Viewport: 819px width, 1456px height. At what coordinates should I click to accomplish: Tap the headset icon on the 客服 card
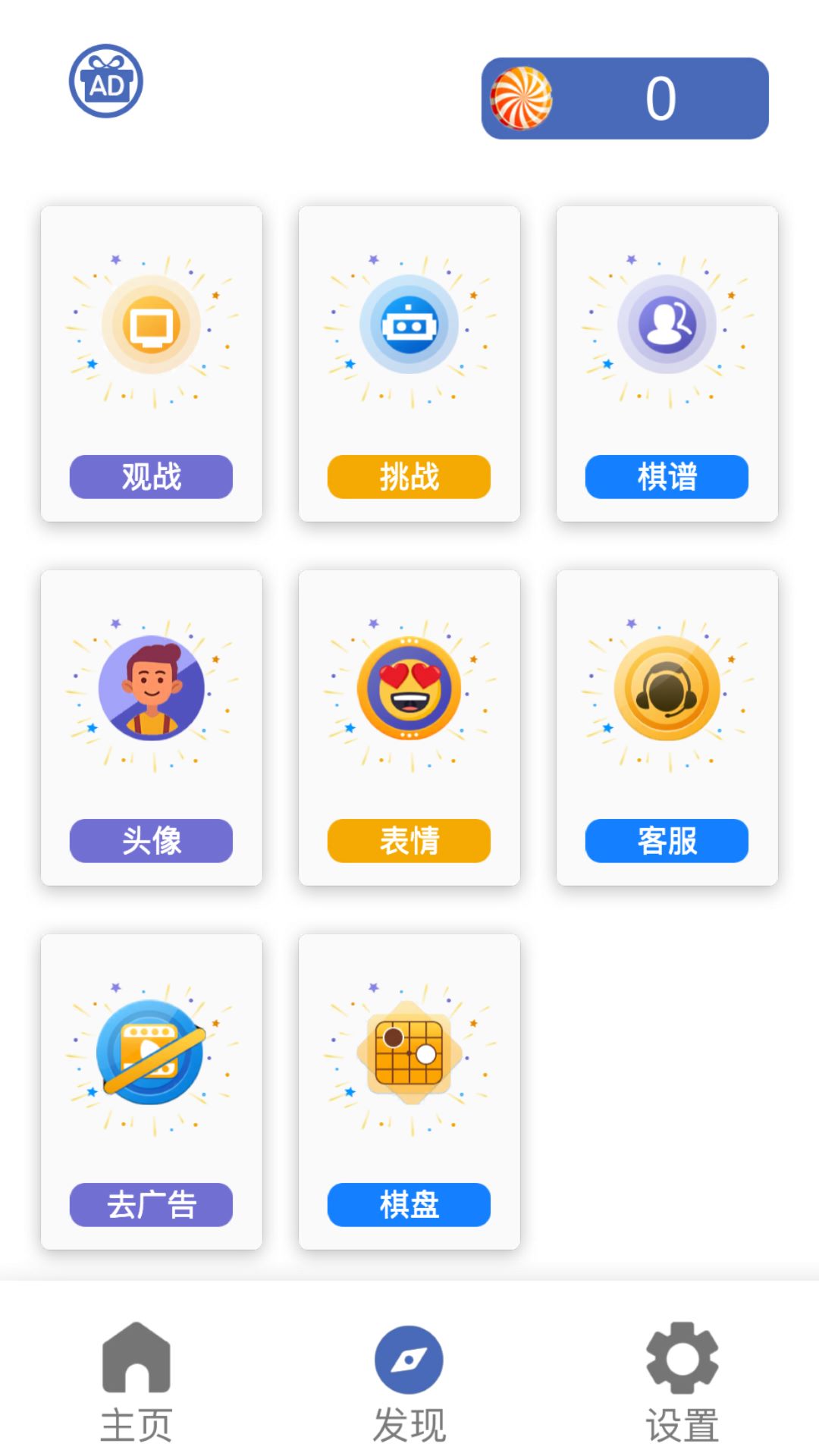coord(666,689)
